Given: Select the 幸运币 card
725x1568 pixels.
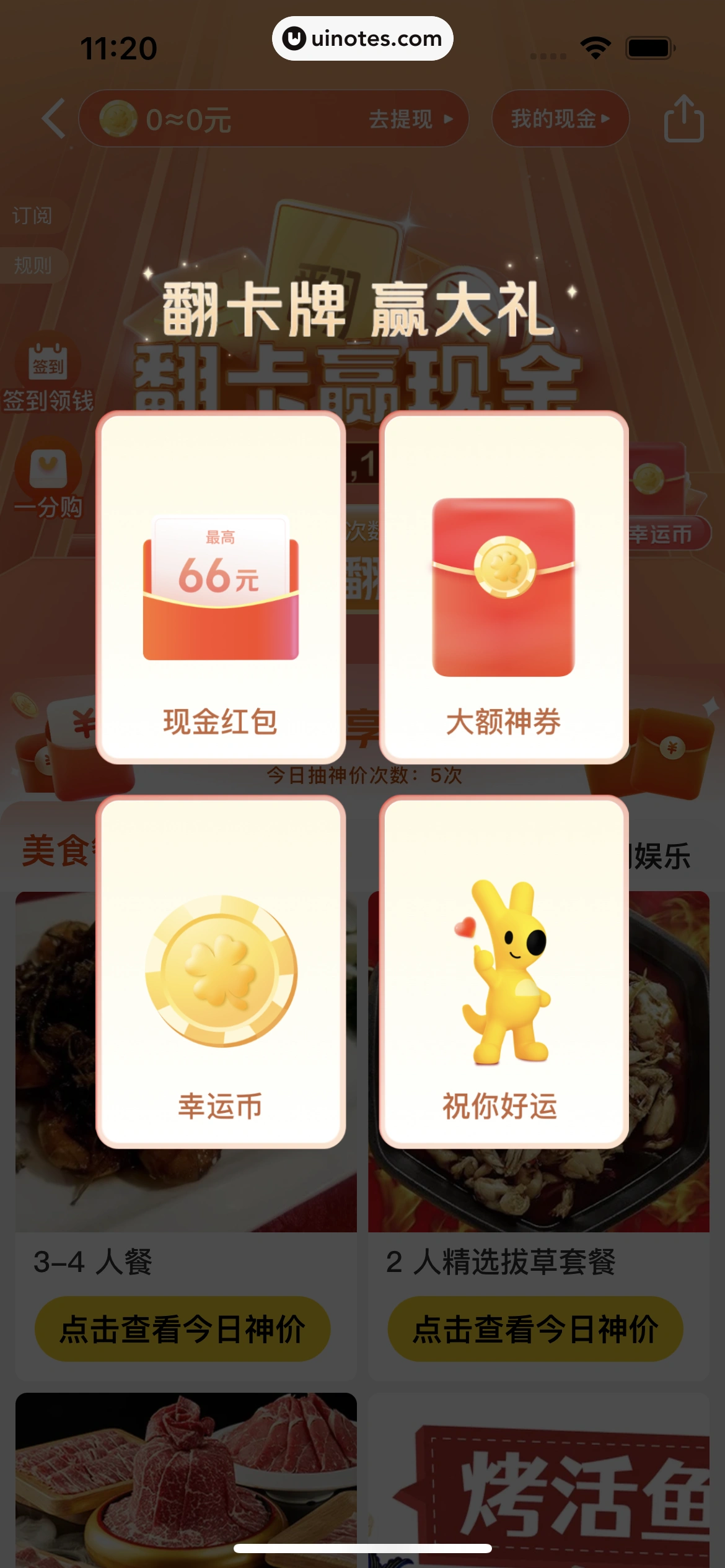Looking at the screenshot, I should pyautogui.click(x=221, y=972).
